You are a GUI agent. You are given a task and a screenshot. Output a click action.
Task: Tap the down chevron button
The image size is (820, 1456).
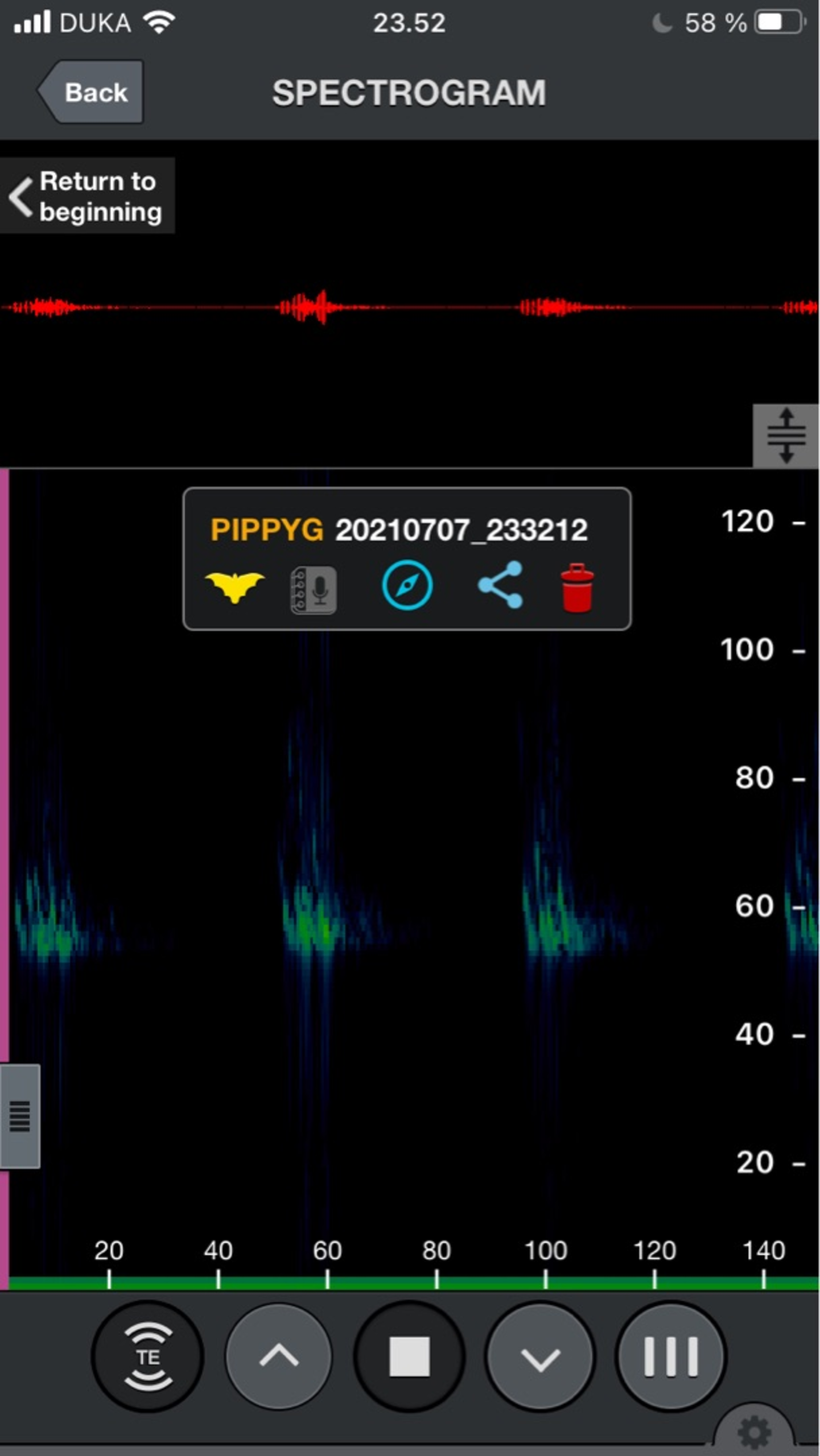[540, 1356]
